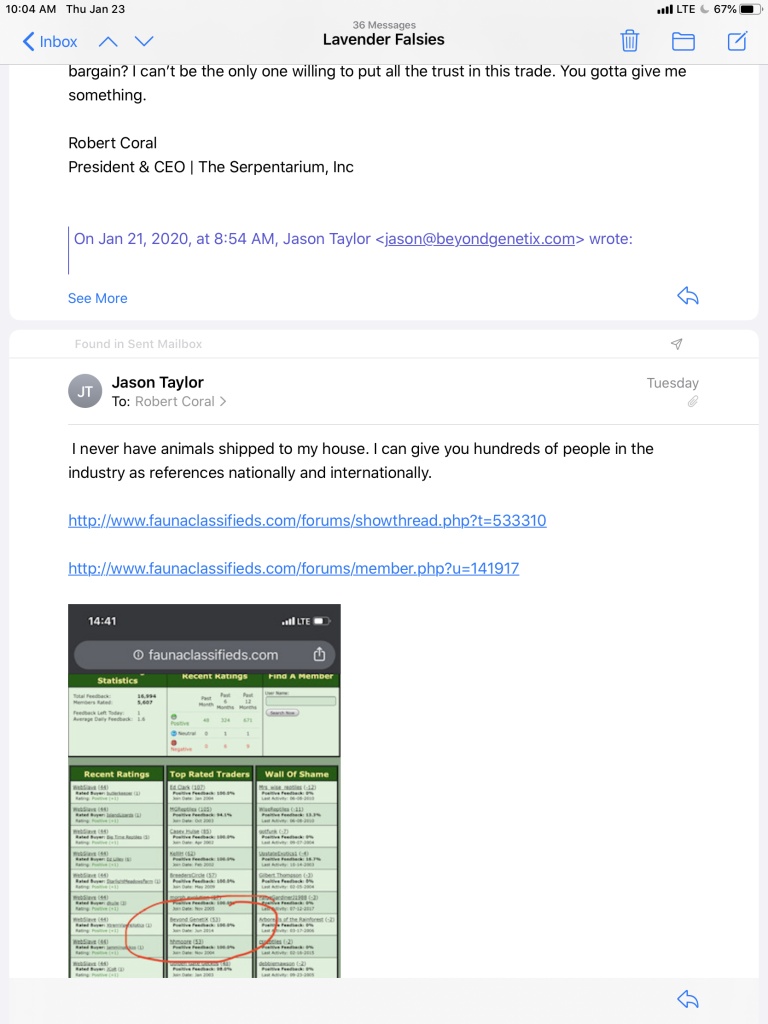The width and height of the screenshot is (768, 1024).
Task: Compose a new email
Action: [x=737, y=40]
